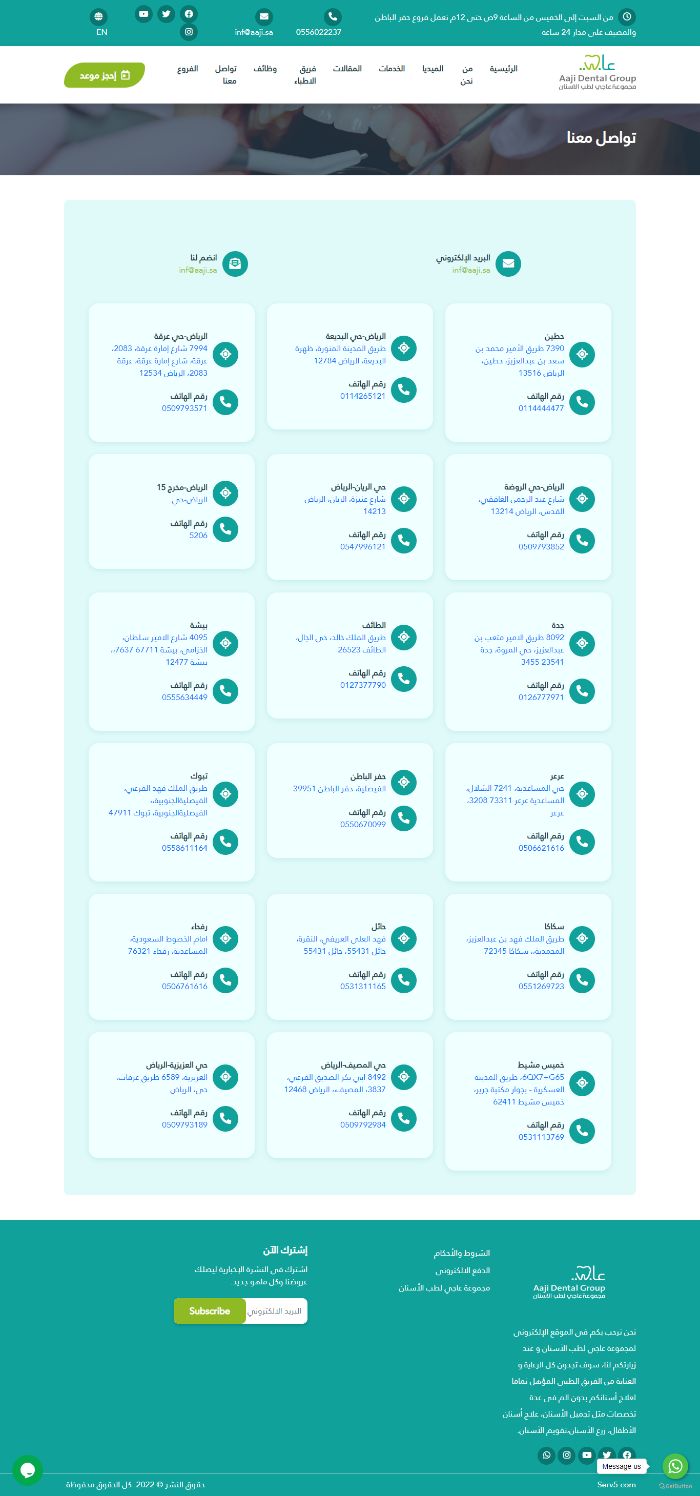Screen dimensions: 700x1496
Task: Open the الرئيسية home menu item
Action: 503,69
